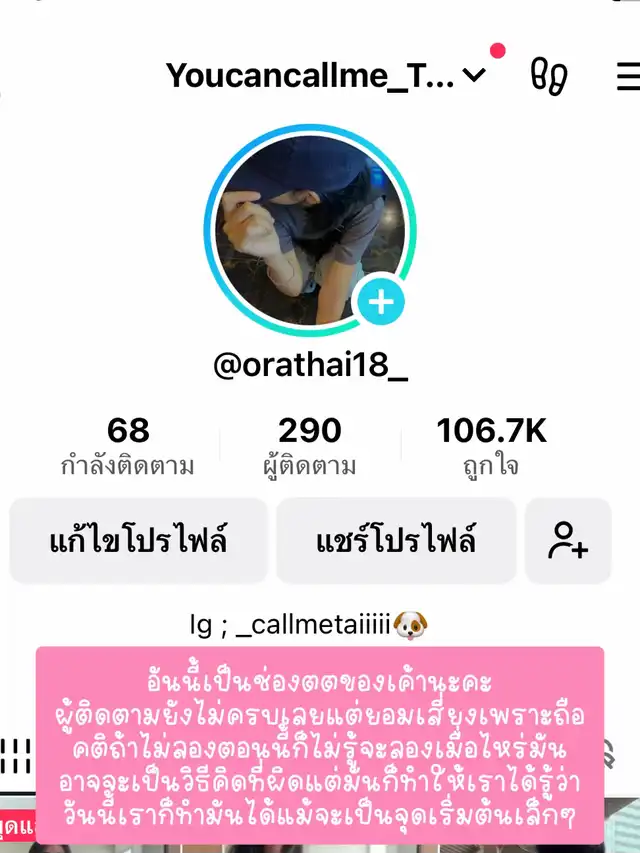Tap แก้ไขโปรไฟล์ to edit profile
The height and width of the screenshot is (853, 640).
tap(139, 541)
